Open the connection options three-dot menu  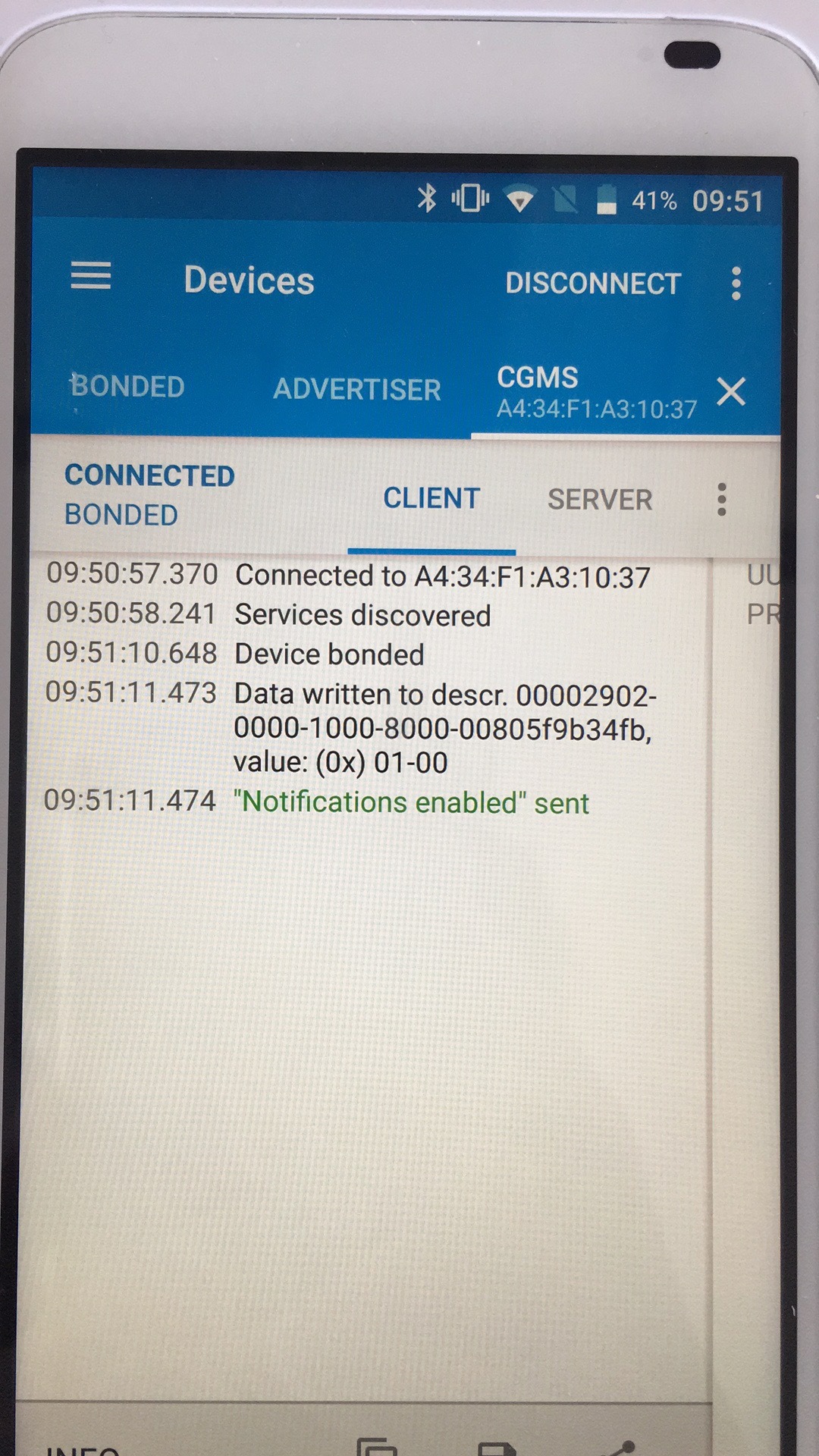tap(721, 500)
